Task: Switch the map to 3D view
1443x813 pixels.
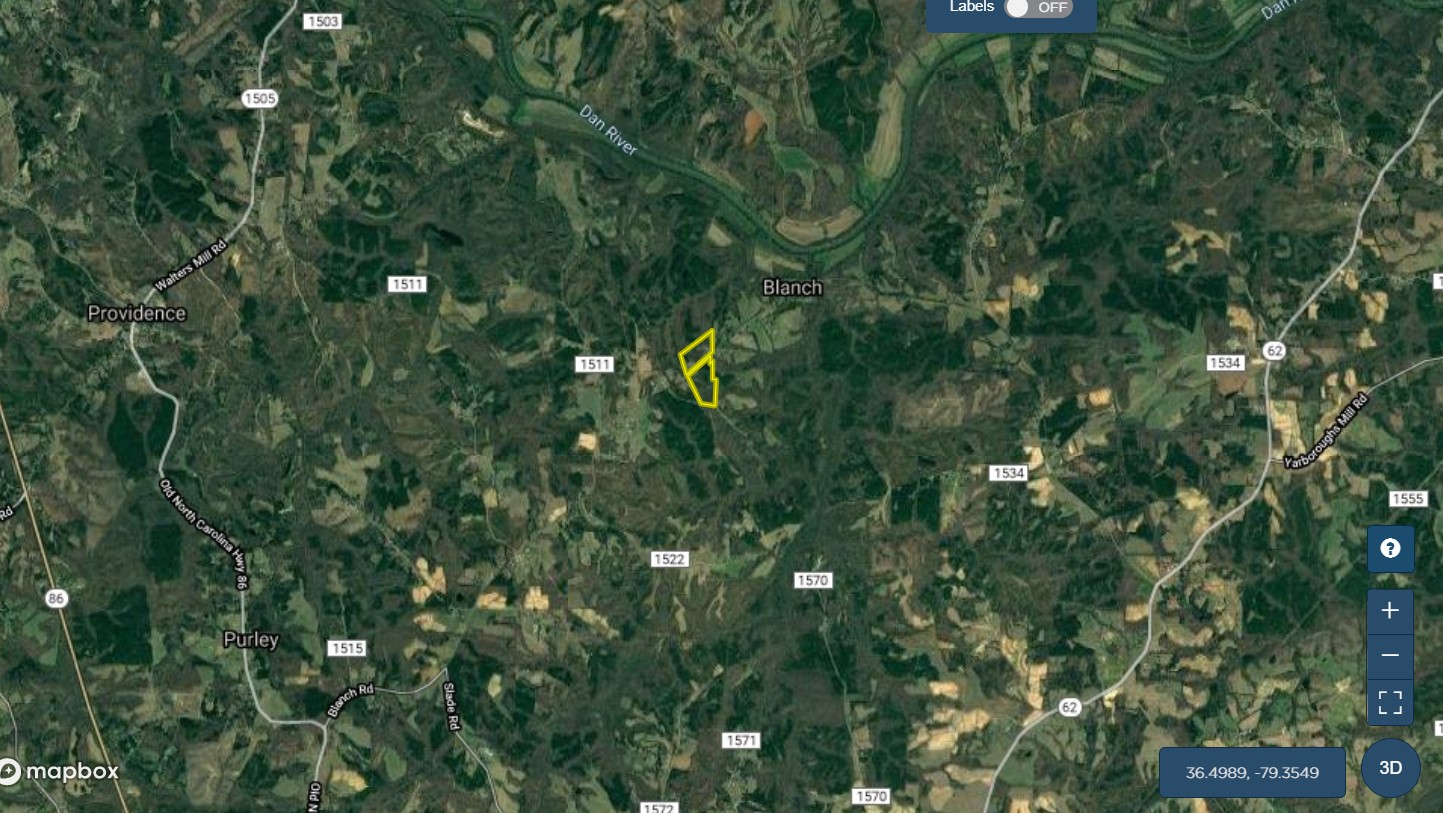Action: [1390, 768]
